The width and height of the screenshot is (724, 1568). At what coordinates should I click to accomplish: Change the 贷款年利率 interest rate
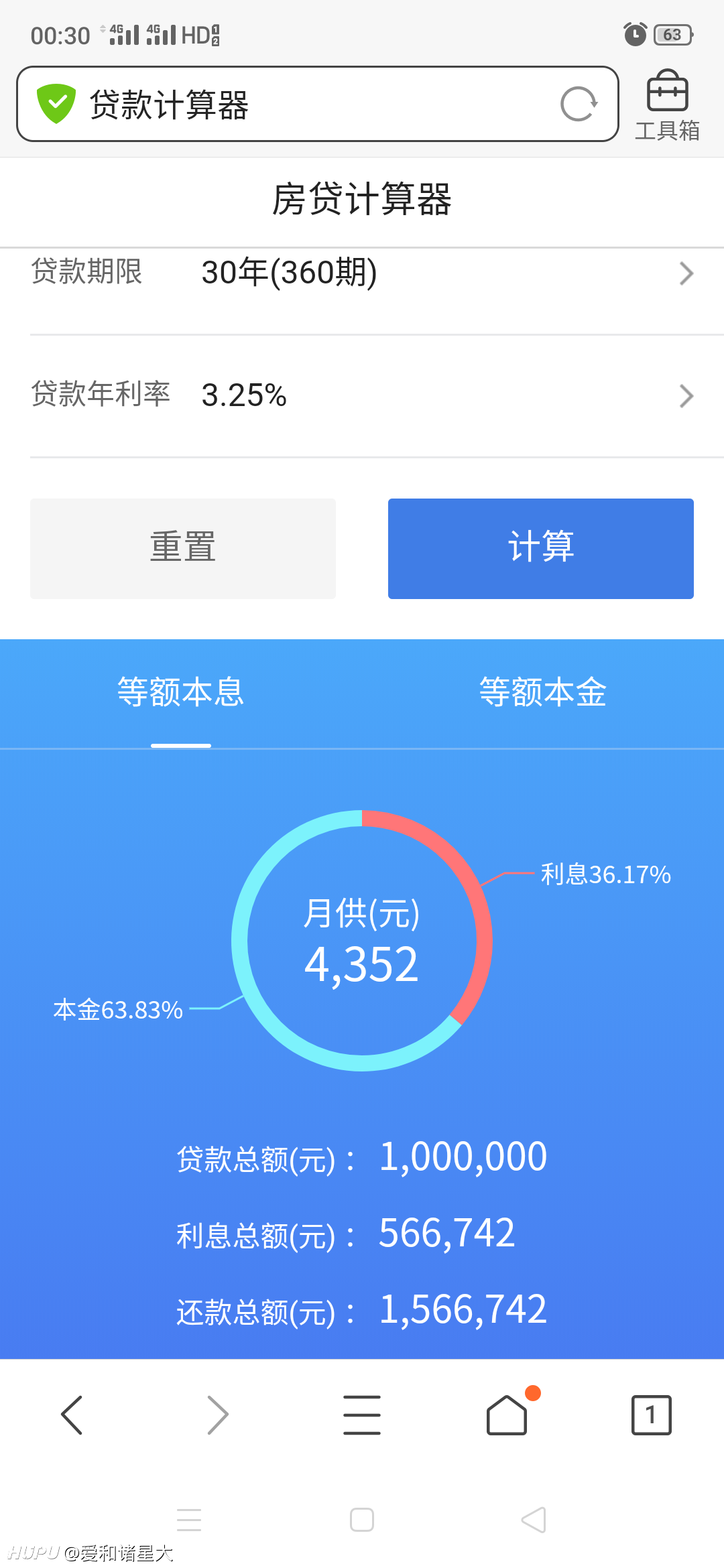[x=362, y=396]
